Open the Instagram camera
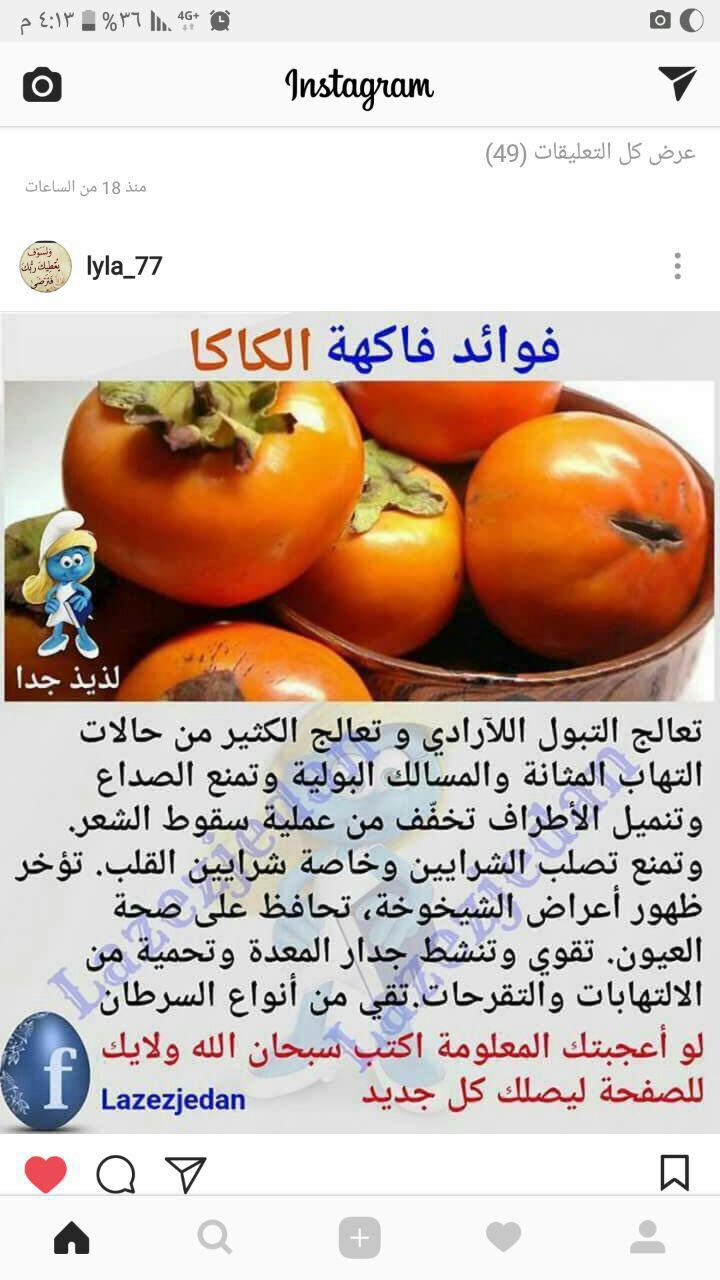Viewport: 720px width, 1280px height. (x=42, y=85)
